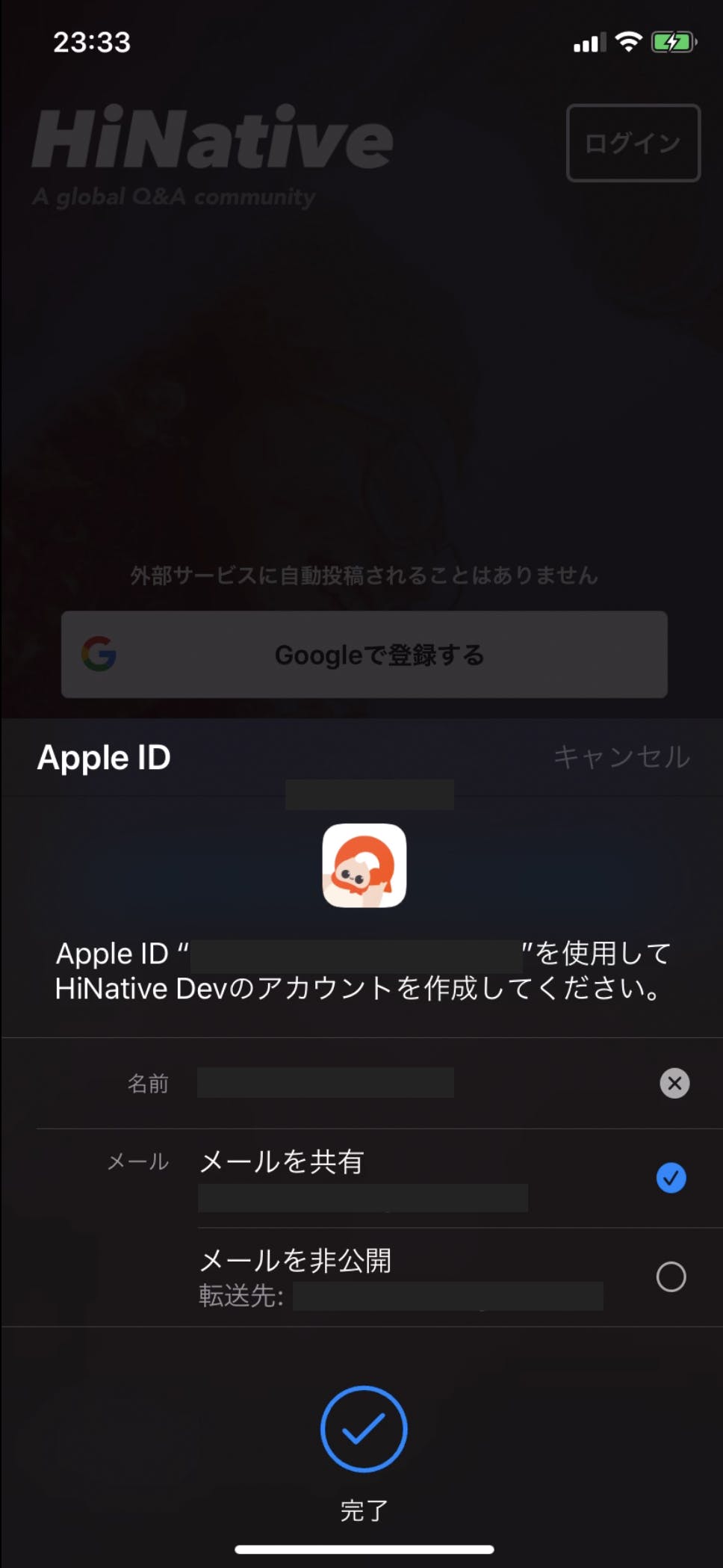This screenshot has height=1568, width=723.
Task: Confirm with the 完了 checkmark button
Action: point(364,1429)
